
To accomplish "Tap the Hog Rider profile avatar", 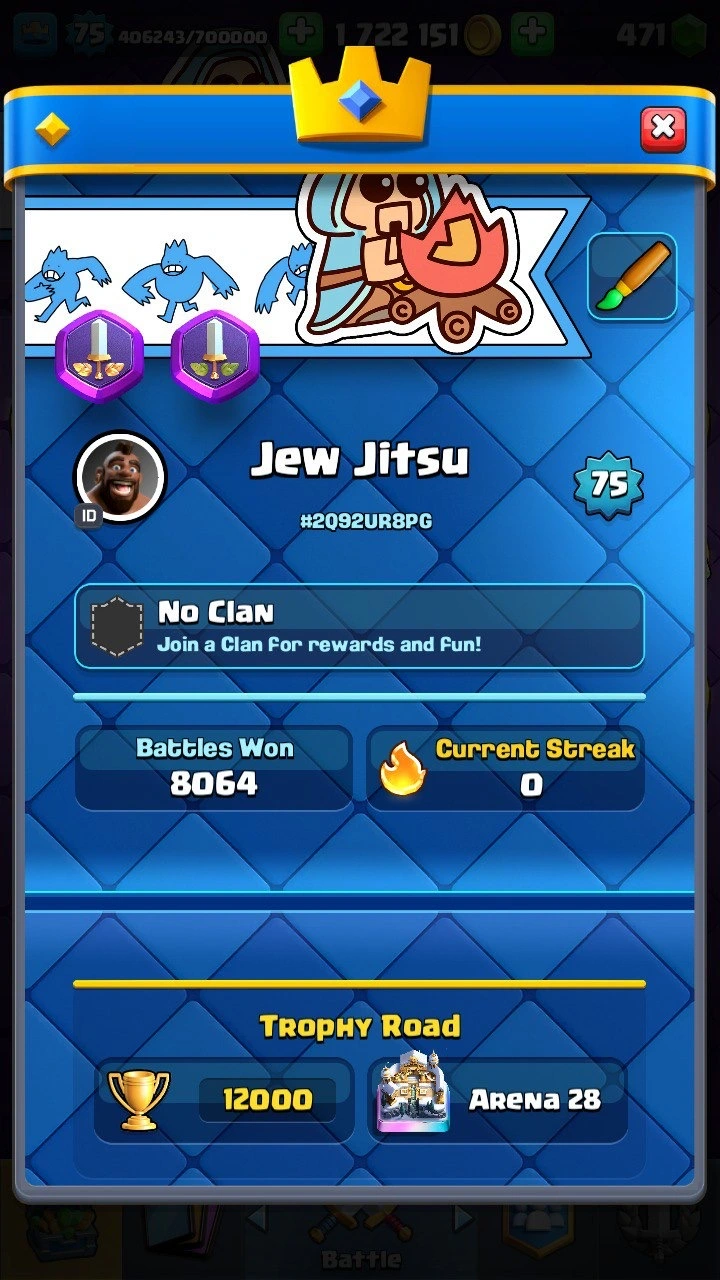I will [120, 478].
